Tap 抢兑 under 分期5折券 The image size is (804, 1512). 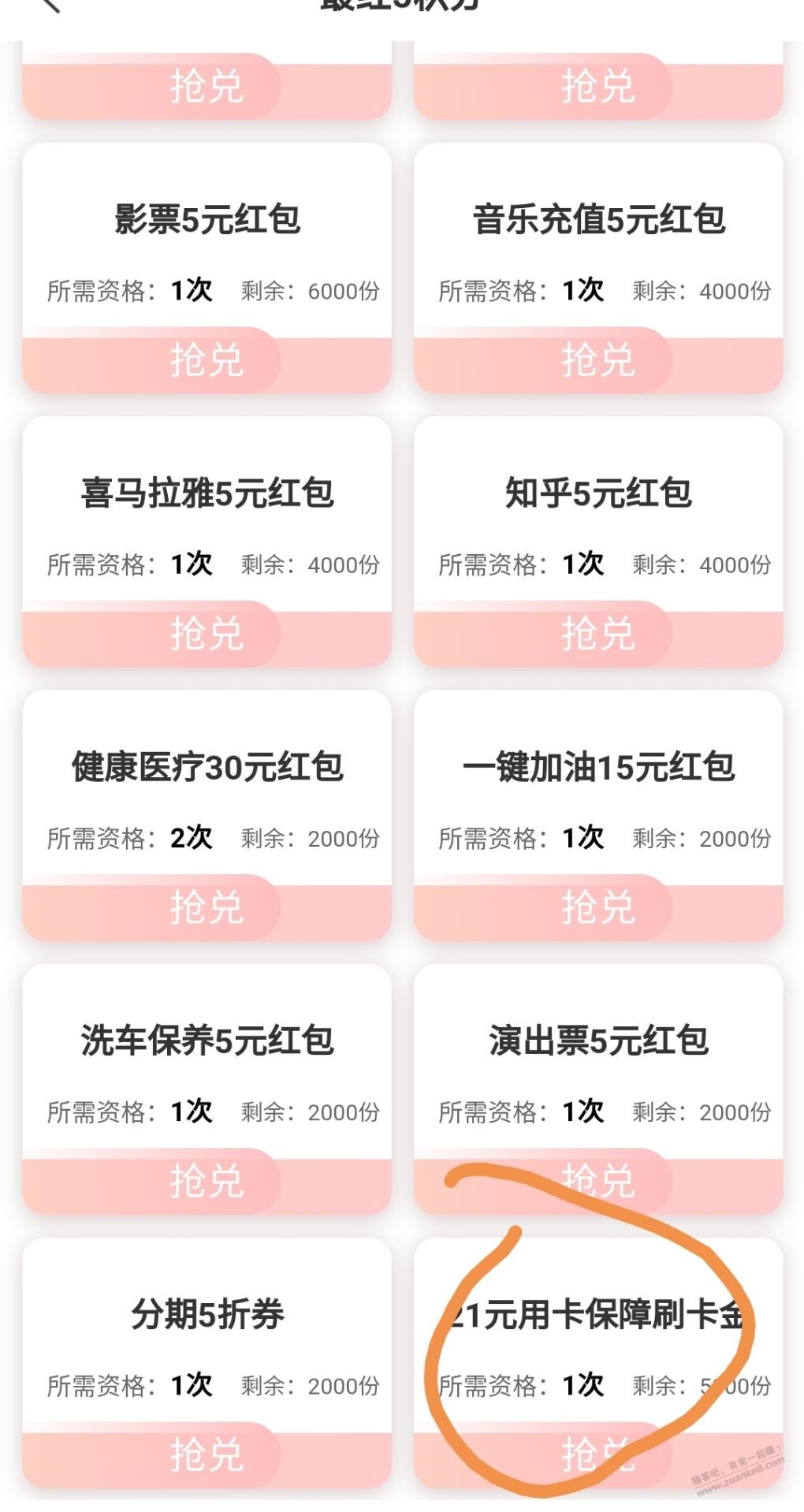pyautogui.click(x=207, y=1454)
